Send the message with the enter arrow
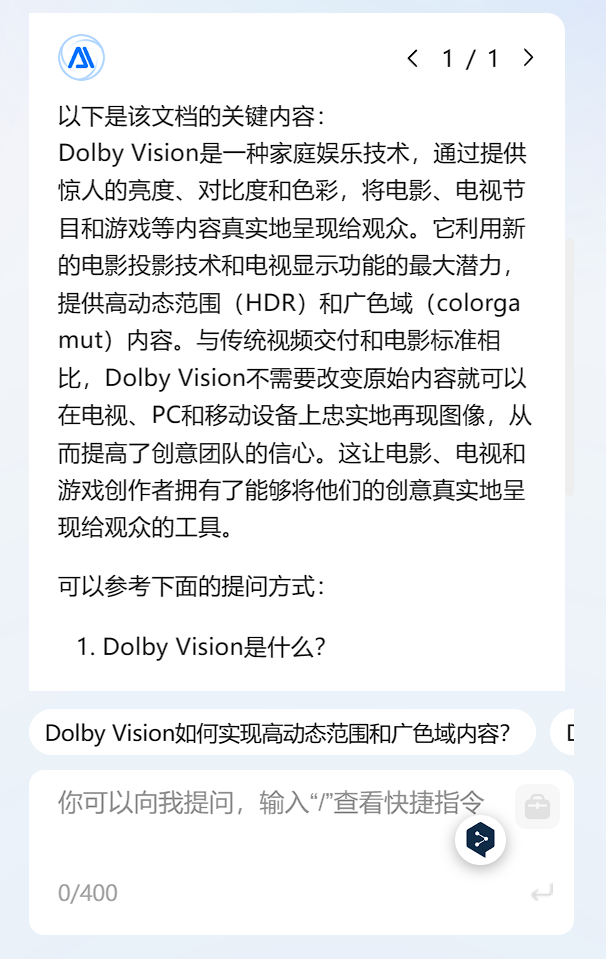This screenshot has width=606, height=959. [x=541, y=892]
